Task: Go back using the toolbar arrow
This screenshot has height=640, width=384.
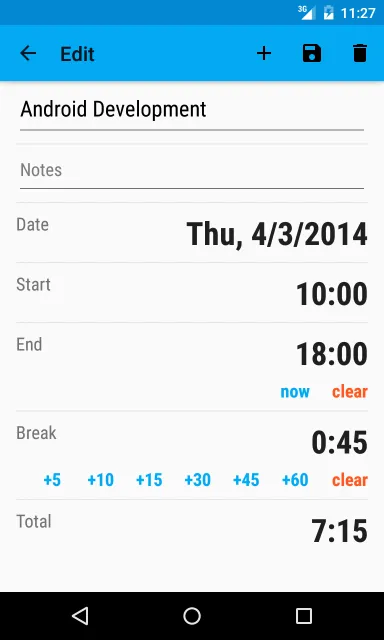Action: point(28,53)
